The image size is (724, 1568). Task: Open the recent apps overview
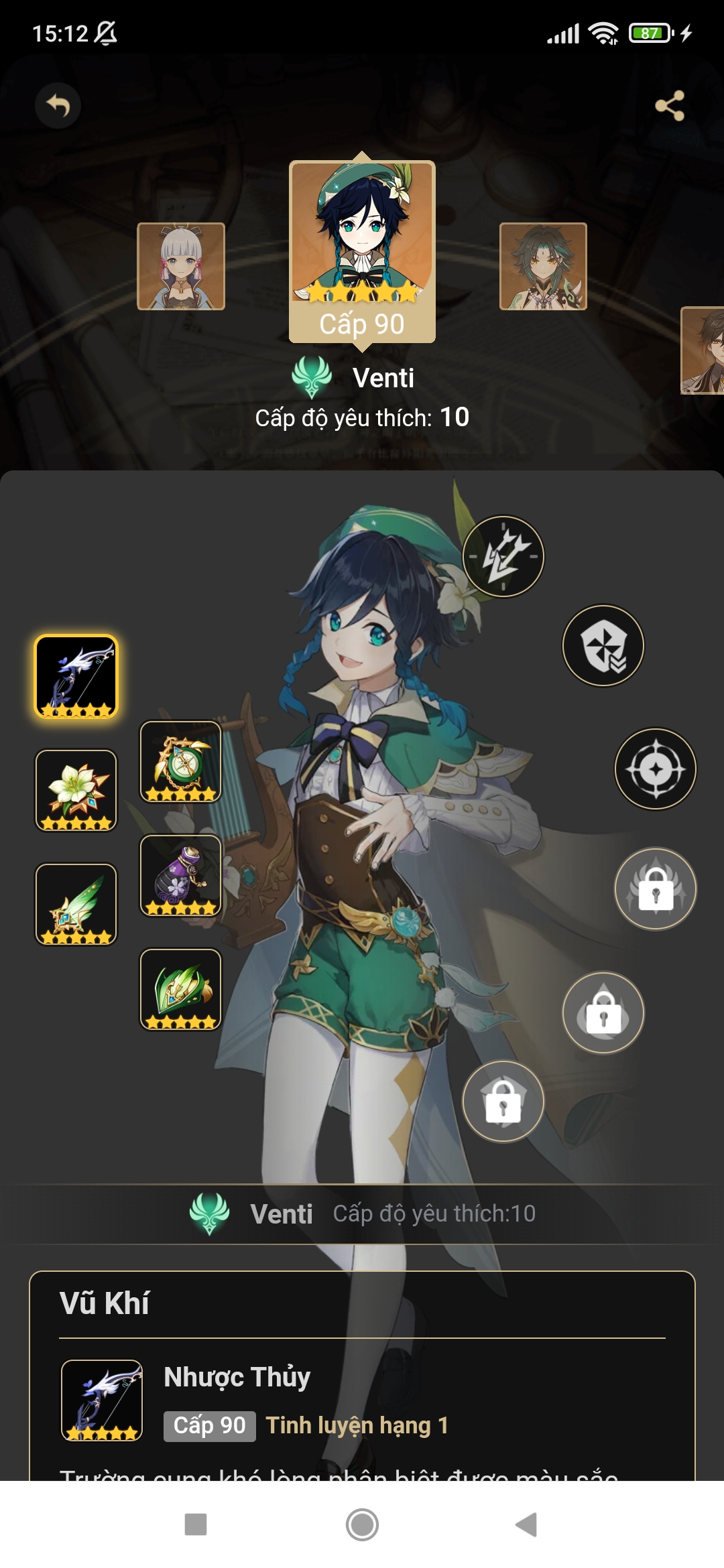pos(196,1524)
